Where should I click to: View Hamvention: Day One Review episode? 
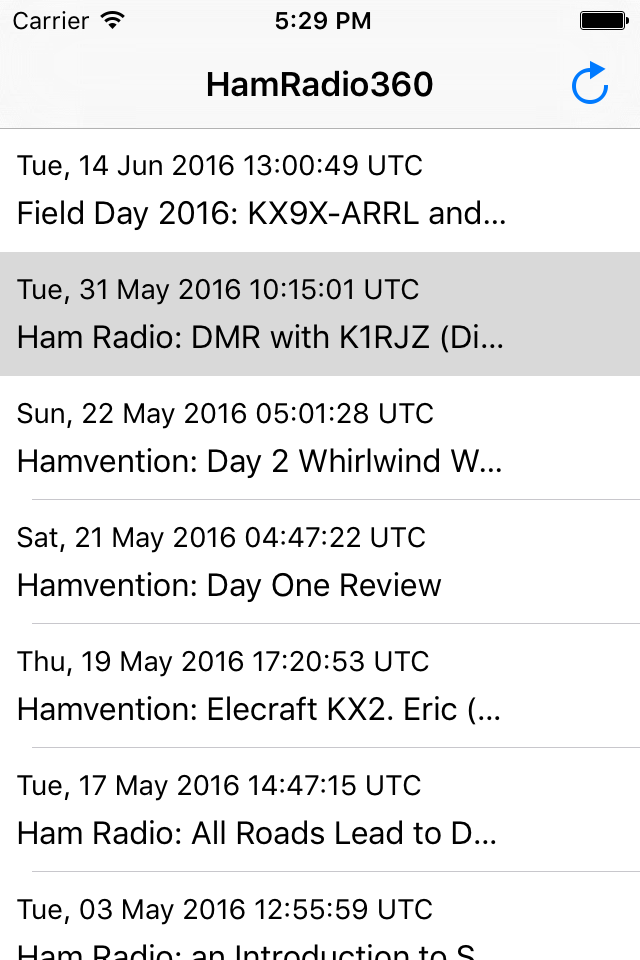[320, 562]
